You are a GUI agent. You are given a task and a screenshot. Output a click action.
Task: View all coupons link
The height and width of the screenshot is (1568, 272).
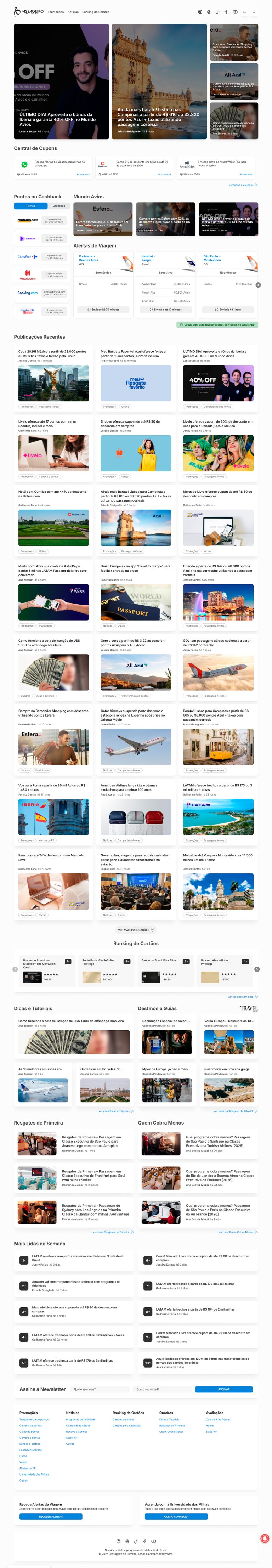point(243,185)
